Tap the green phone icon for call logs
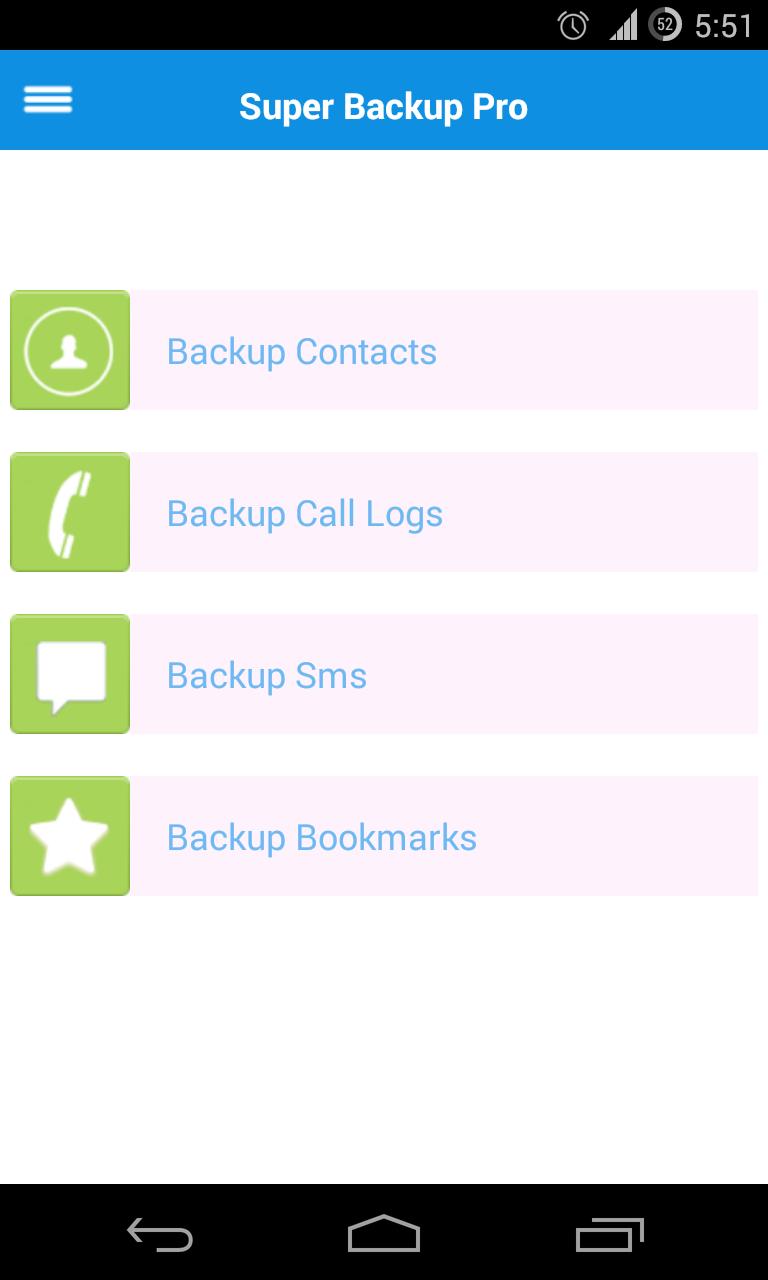 point(69,512)
